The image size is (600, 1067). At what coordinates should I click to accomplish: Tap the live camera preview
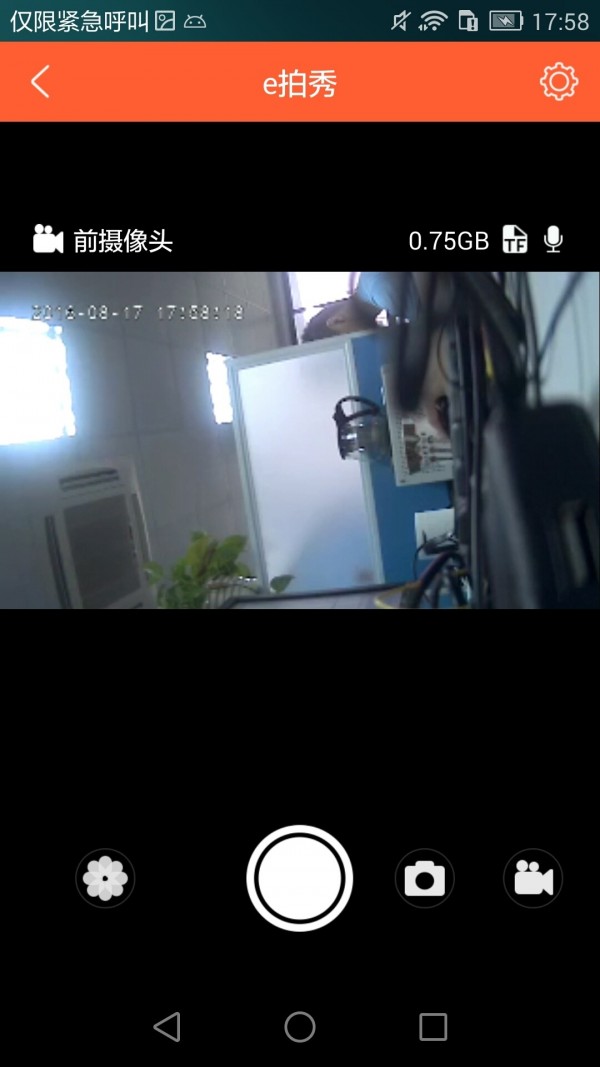tap(300, 440)
